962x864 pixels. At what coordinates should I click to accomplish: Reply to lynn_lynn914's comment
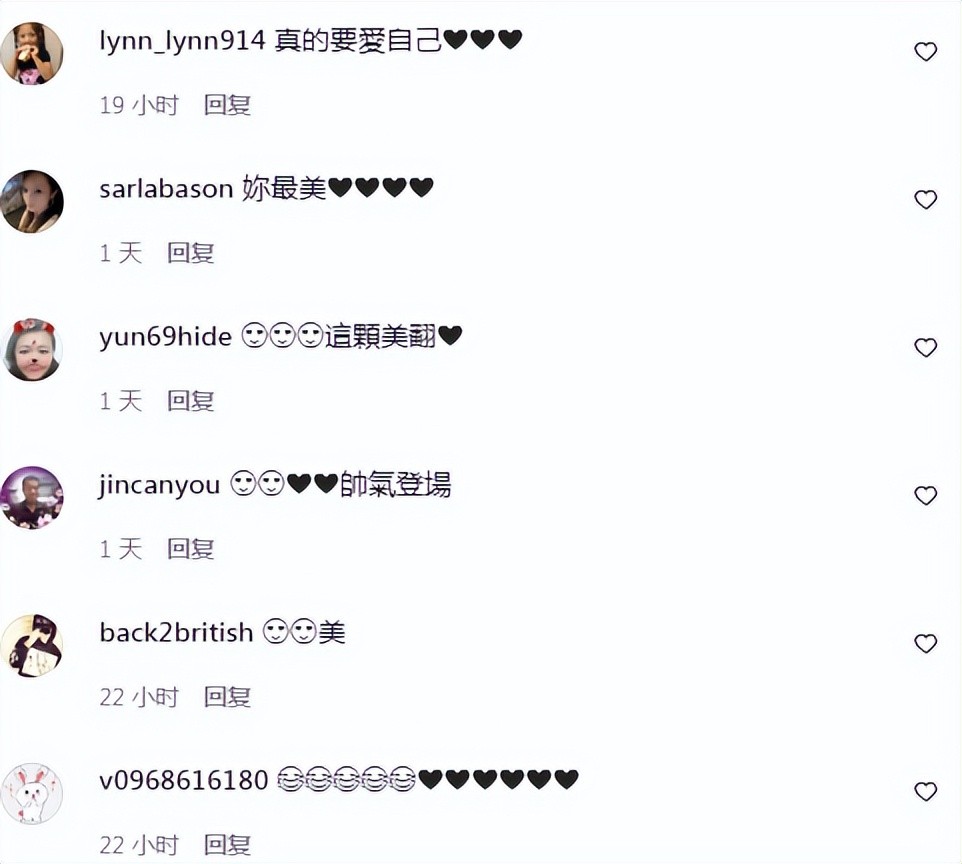pyautogui.click(x=227, y=105)
